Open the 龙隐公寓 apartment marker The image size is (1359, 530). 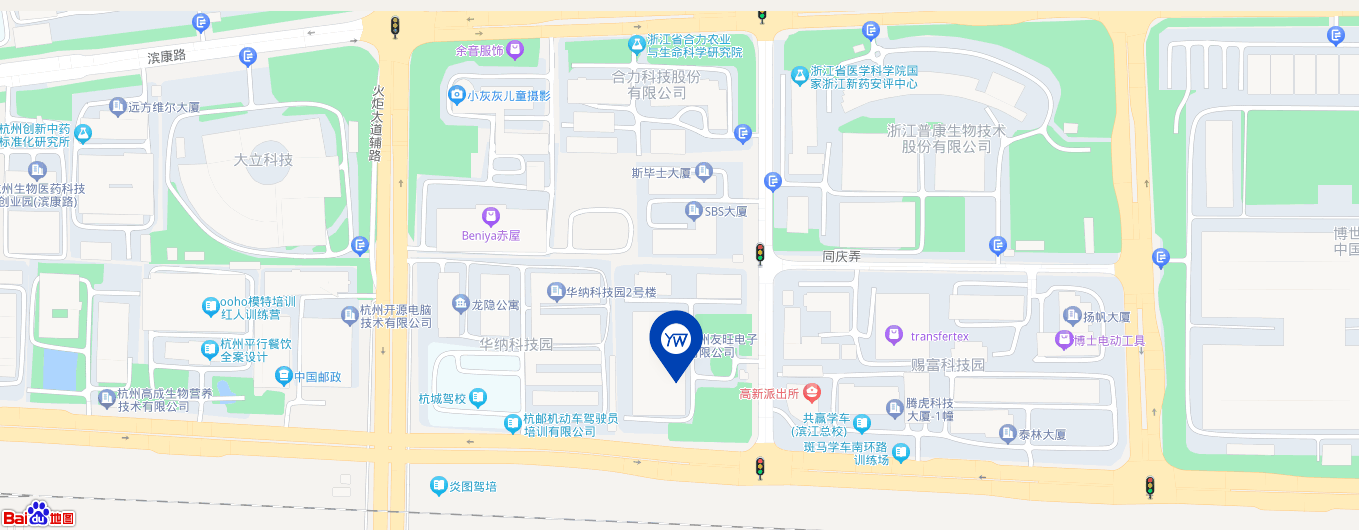(460, 304)
